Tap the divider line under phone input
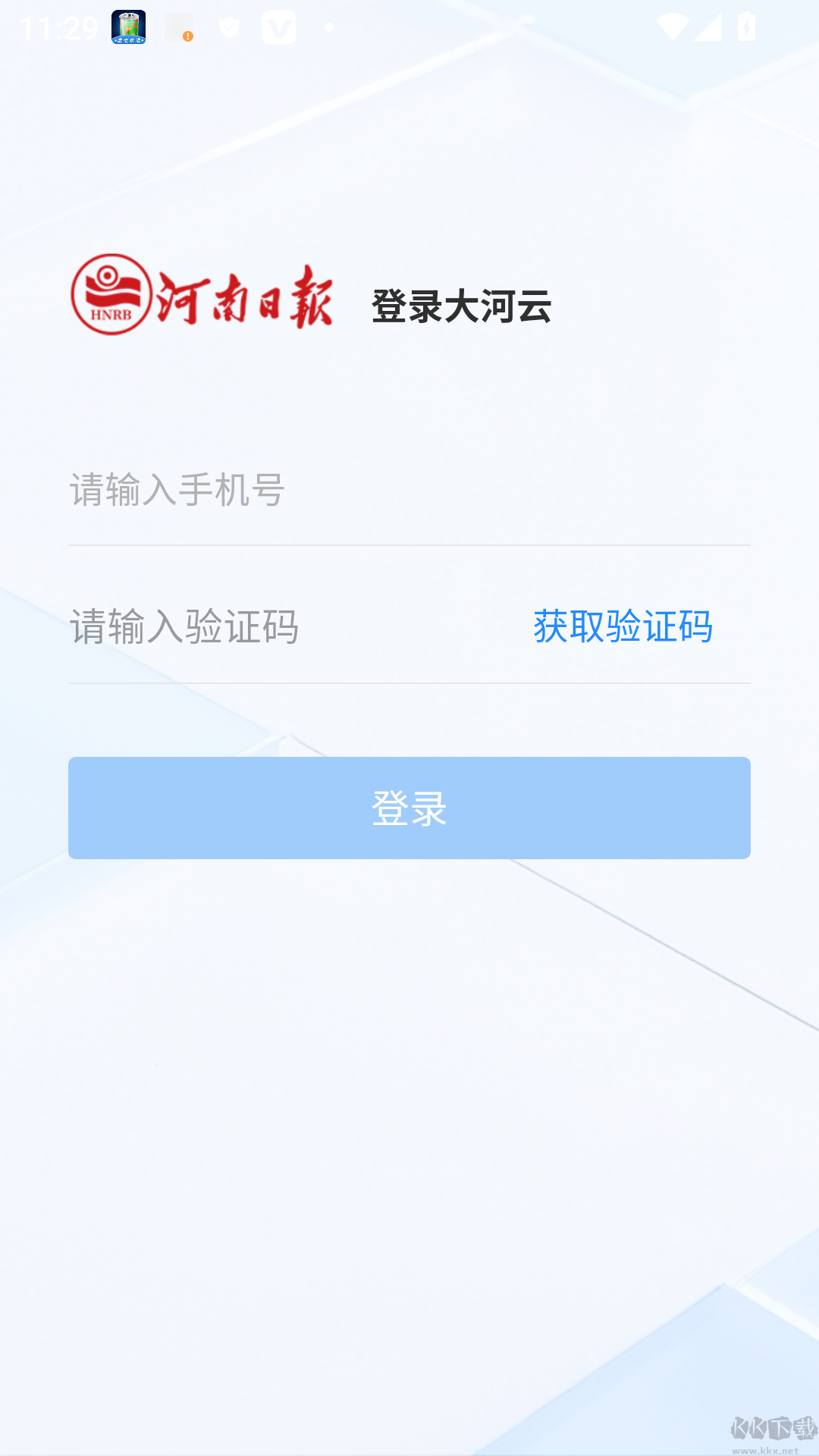819x1456 pixels. (409, 544)
